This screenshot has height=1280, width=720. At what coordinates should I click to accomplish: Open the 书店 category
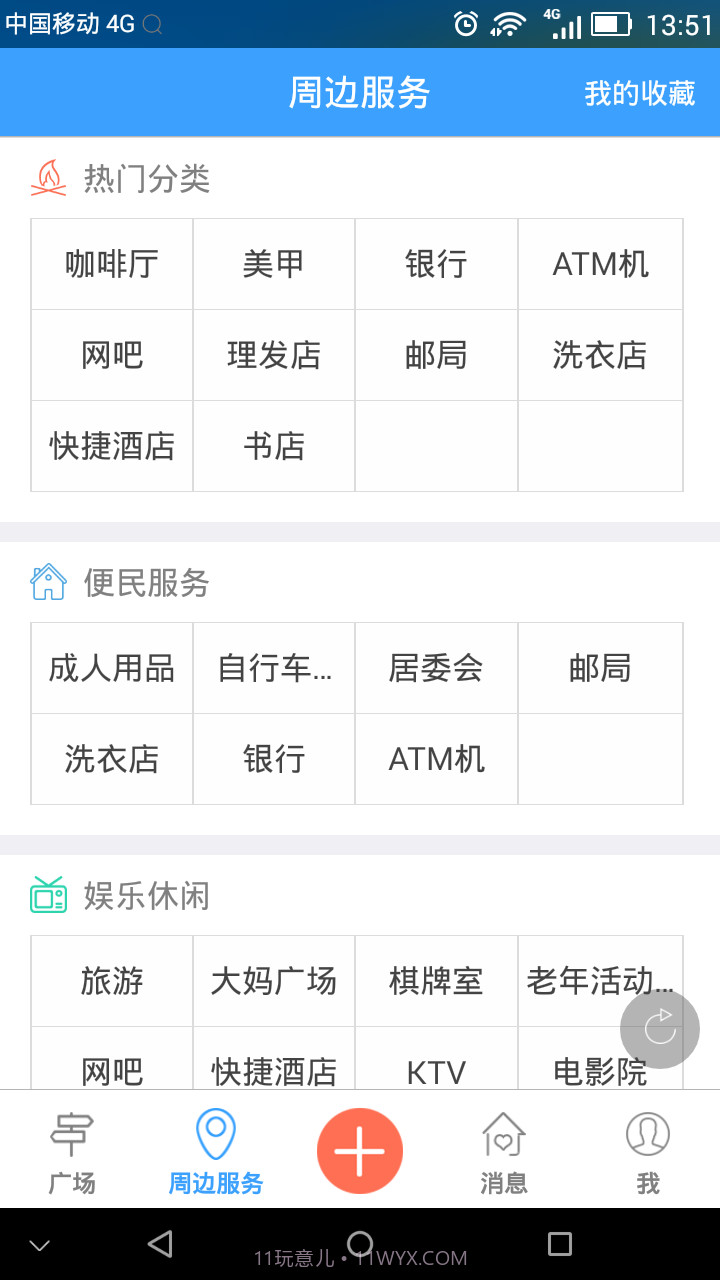(x=274, y=445)
